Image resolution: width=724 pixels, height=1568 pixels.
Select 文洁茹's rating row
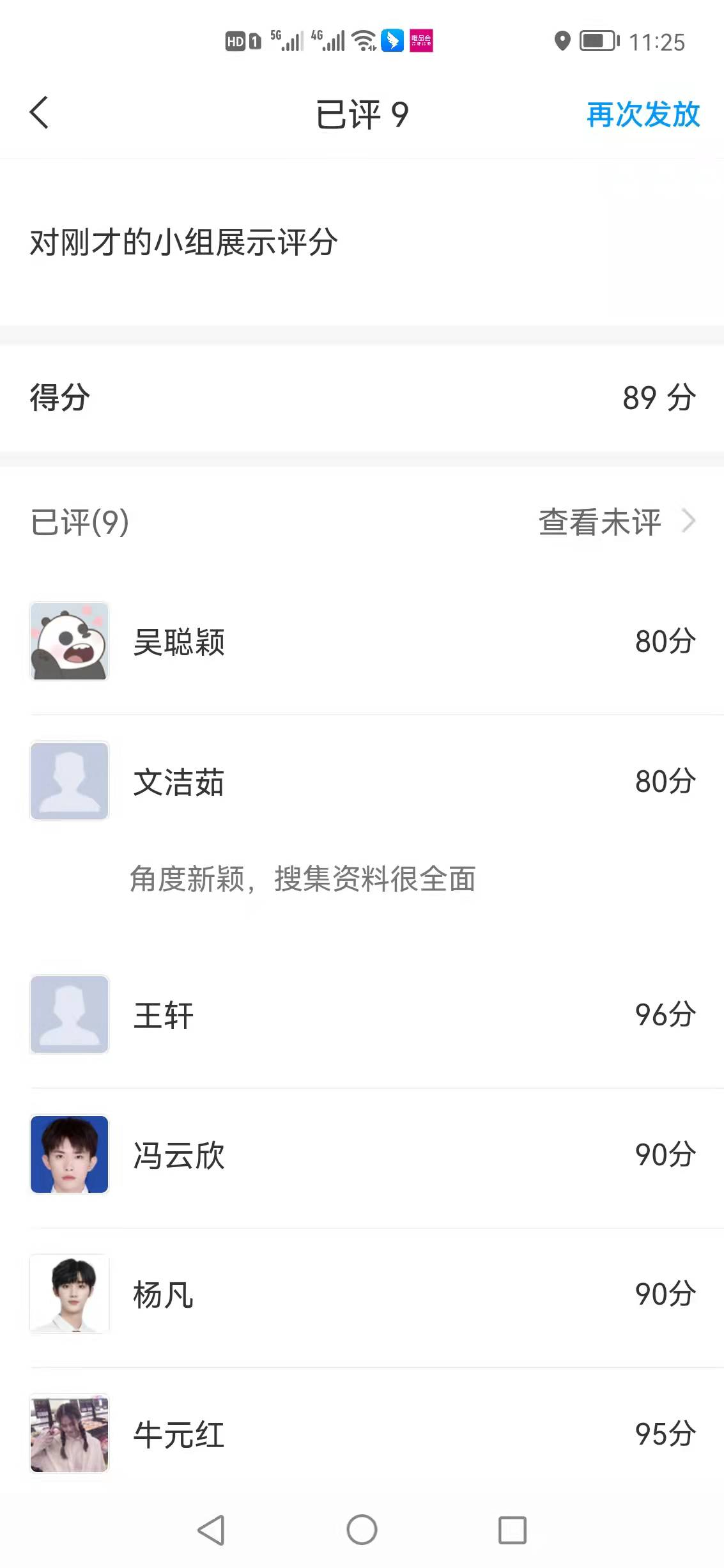362,781
